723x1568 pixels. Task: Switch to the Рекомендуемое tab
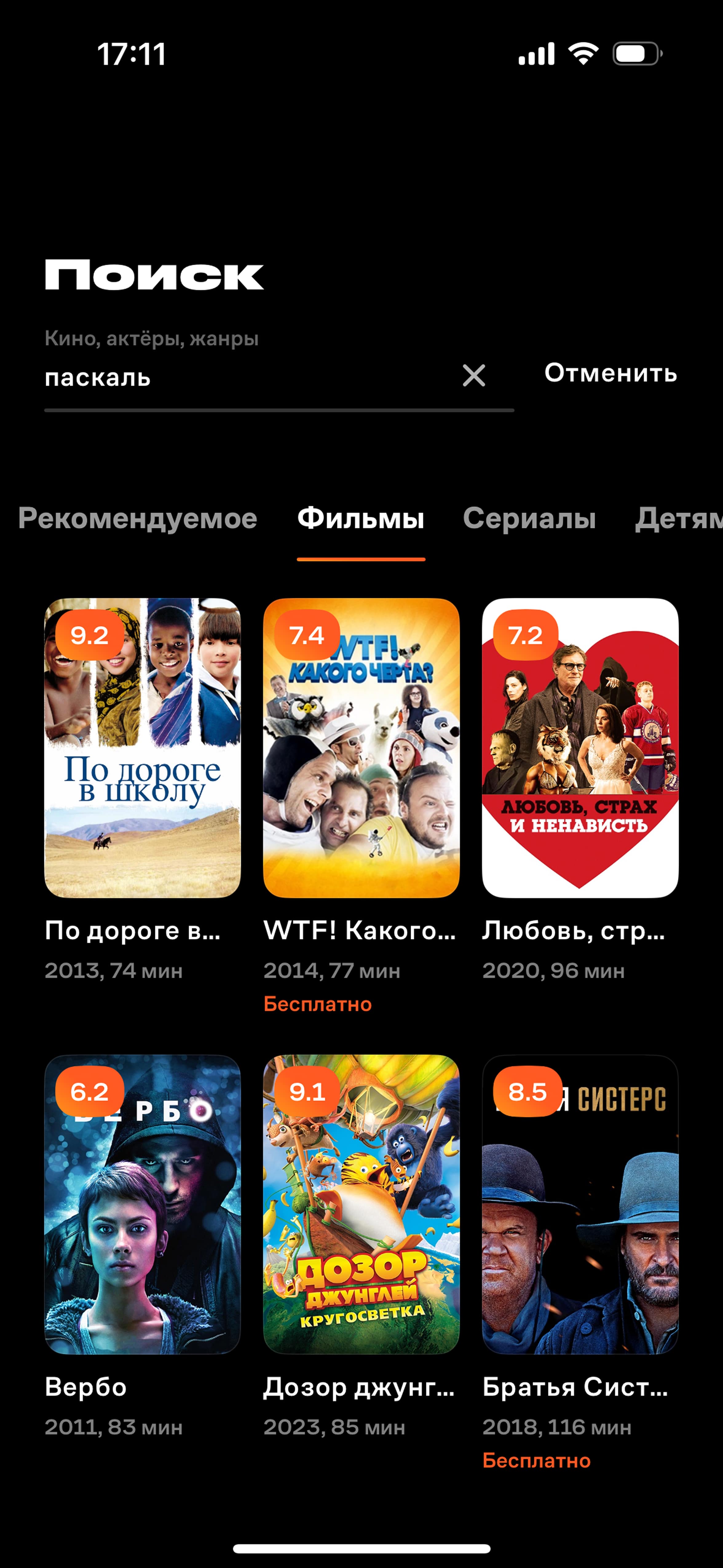tap(137, 519)
